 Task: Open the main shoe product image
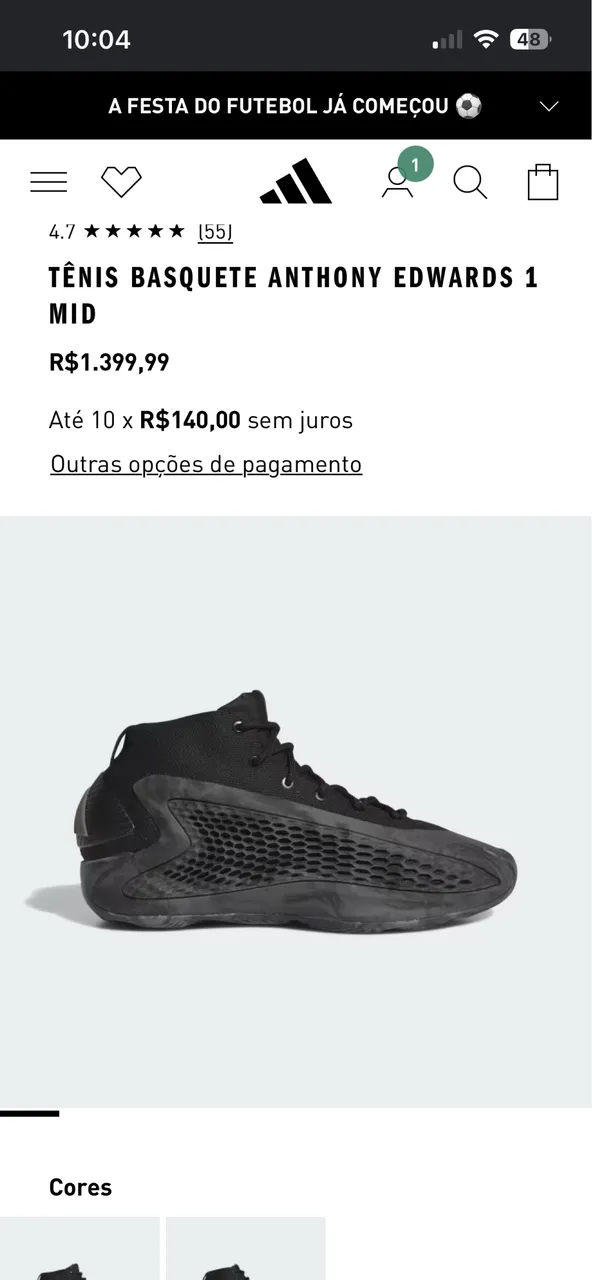click(296, 811)
